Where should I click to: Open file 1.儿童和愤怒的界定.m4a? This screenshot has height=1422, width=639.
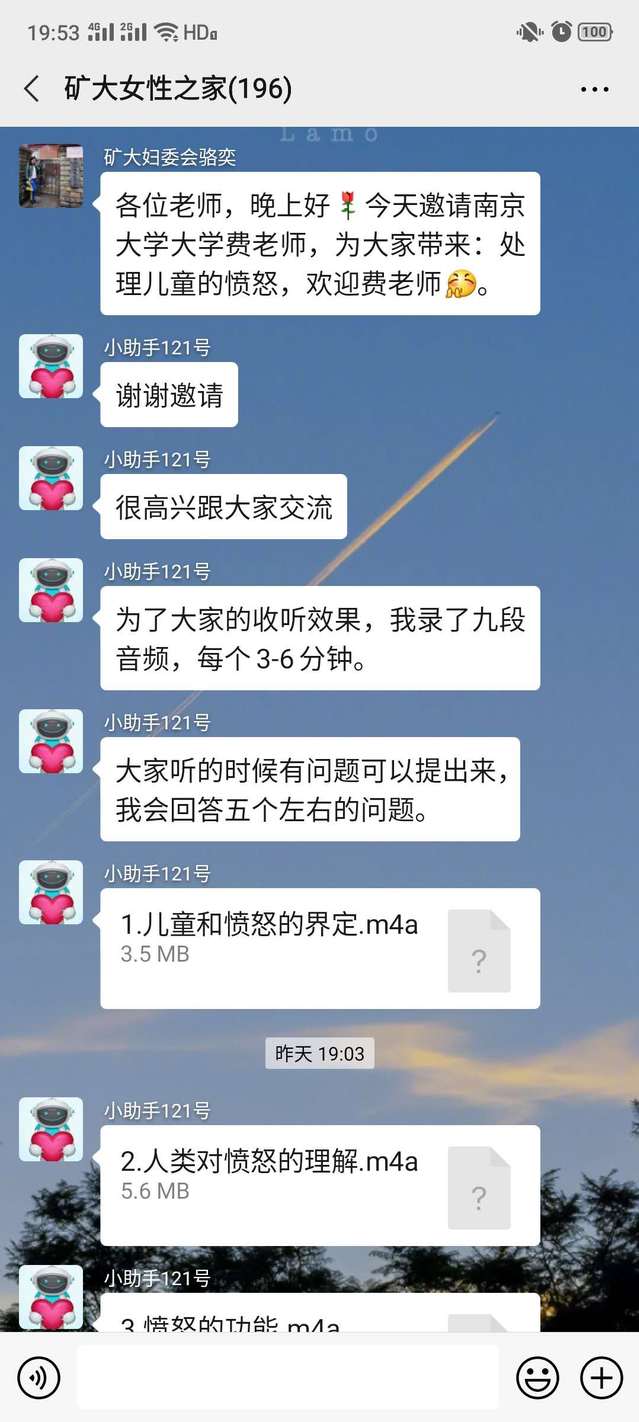coord(319,947)
